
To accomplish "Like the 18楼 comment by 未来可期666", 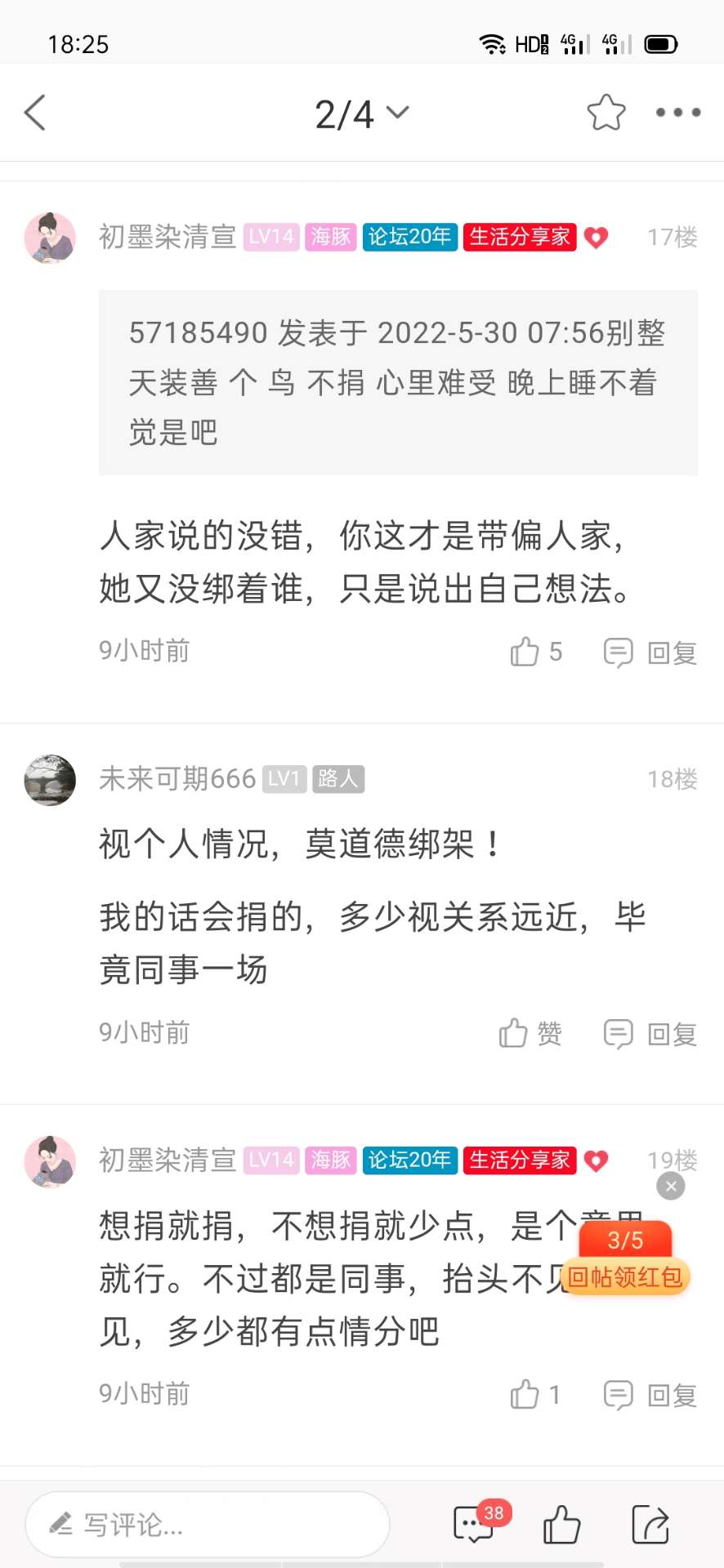I will pyautogui.click(x=530, y=1033).
